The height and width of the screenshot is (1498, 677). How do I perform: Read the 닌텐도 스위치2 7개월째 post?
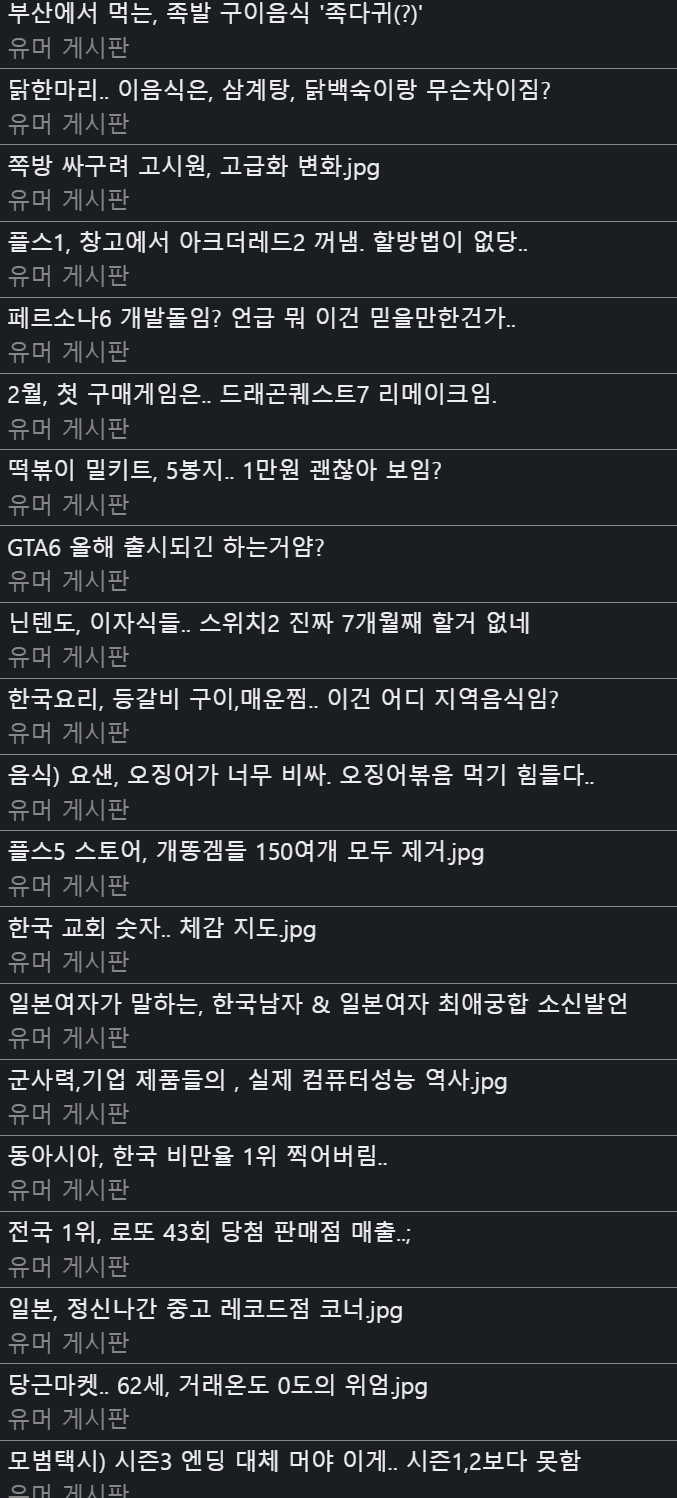[269, 624]
